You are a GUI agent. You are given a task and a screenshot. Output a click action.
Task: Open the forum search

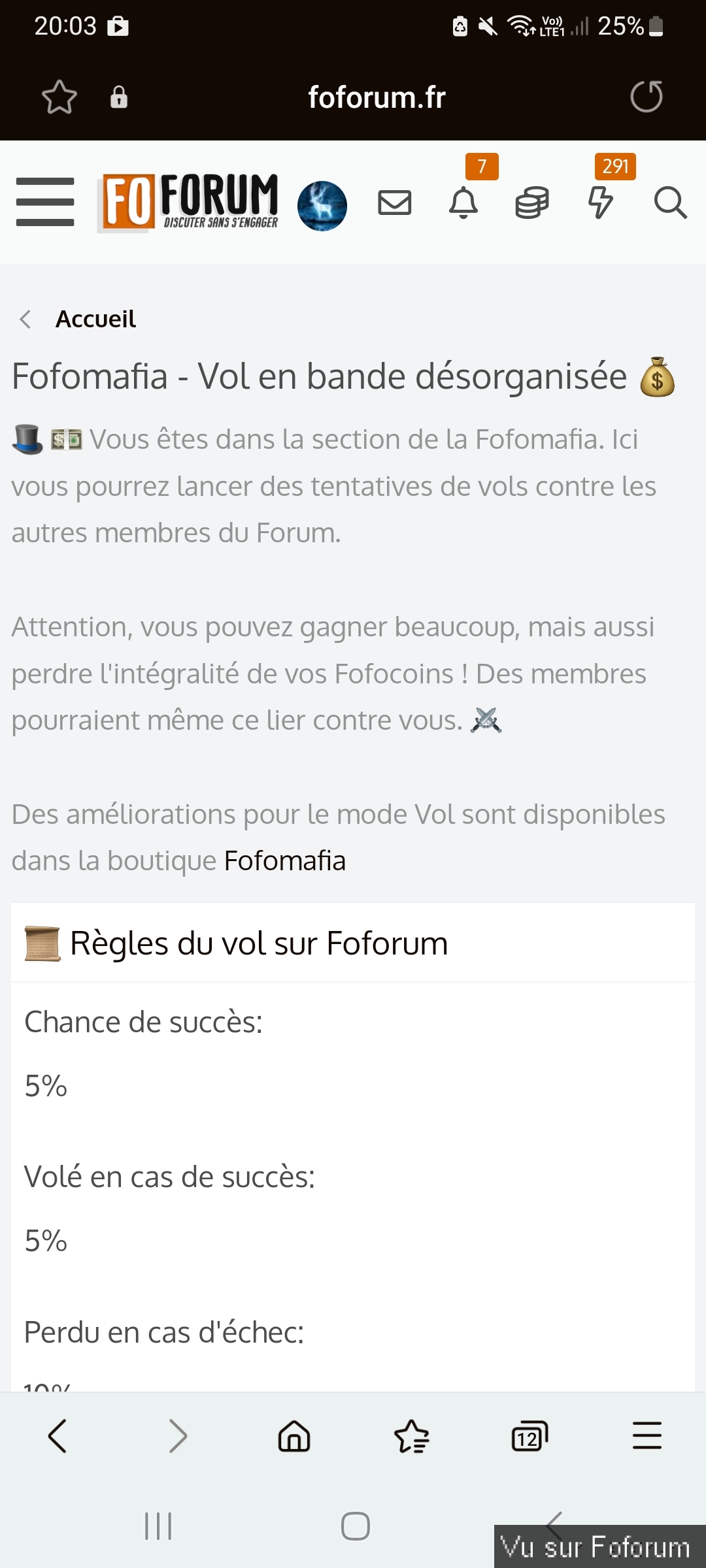coord(670,203)
